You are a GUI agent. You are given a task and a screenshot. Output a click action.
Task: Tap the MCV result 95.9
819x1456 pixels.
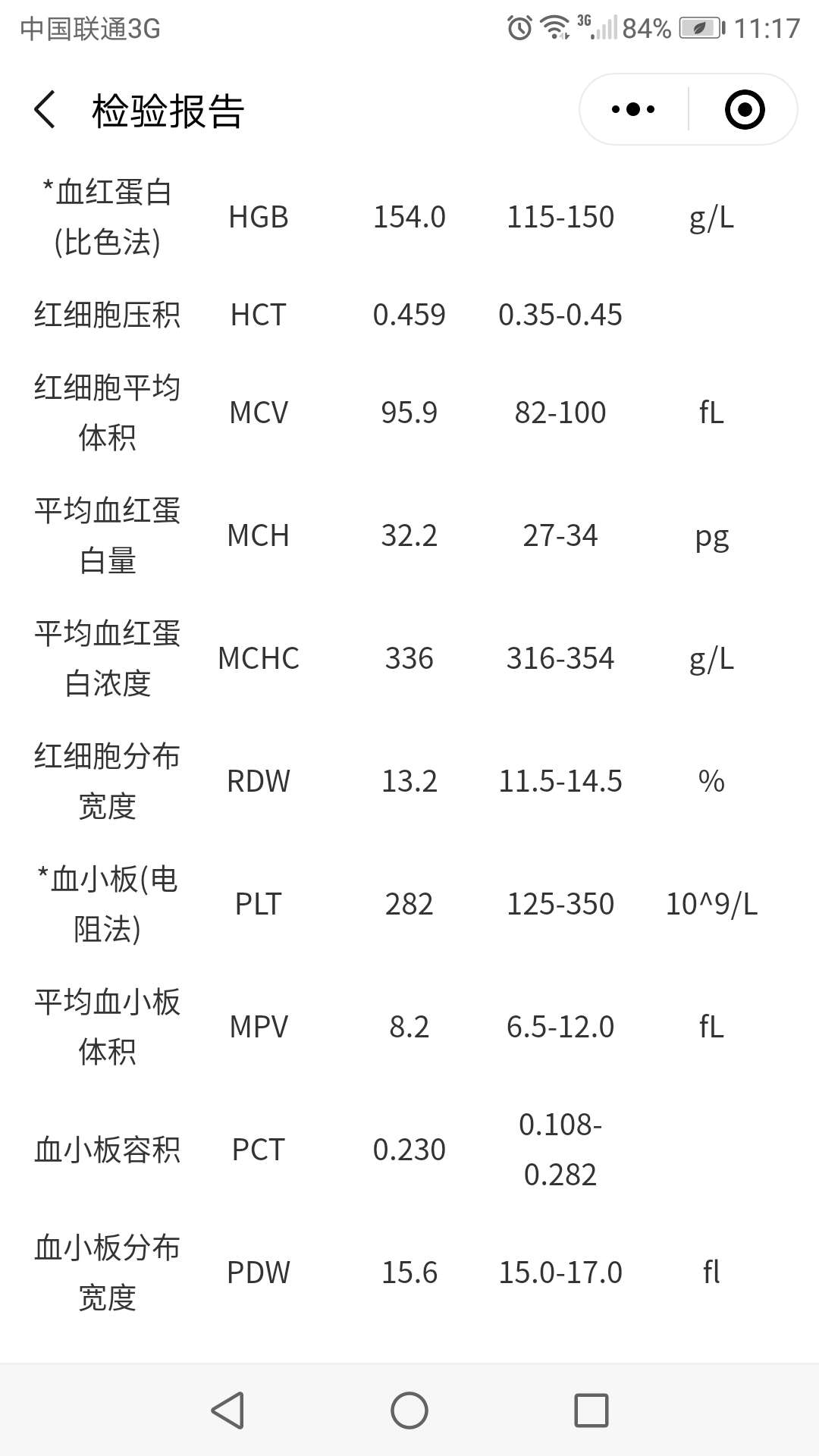point(409,413)
